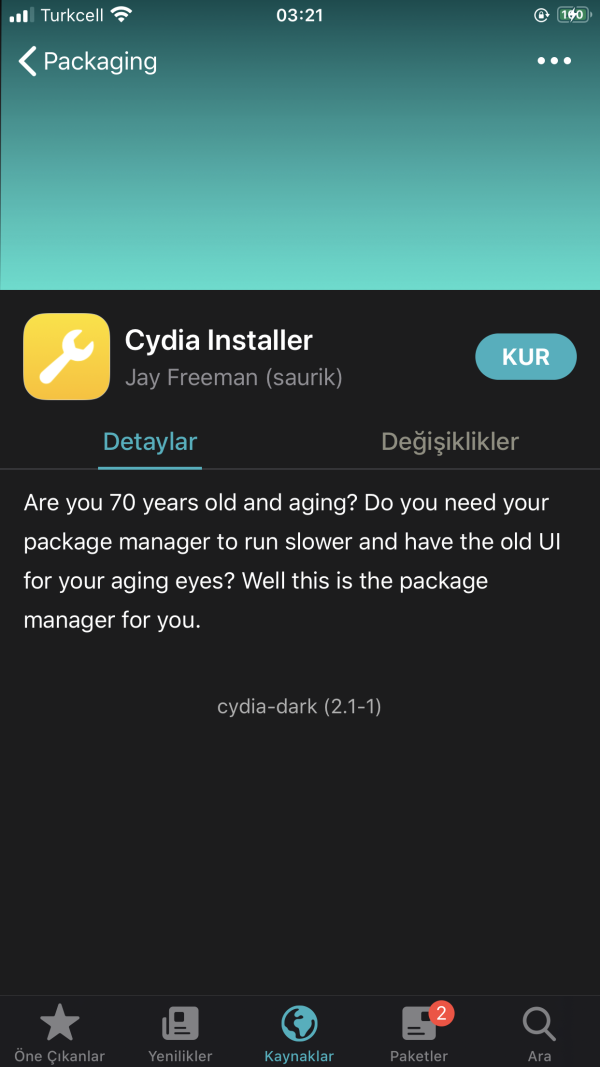The height and width of the screenshot is (1067, 600).
Task: Open the Öne Çıkanlar tab
Action: click(x=59, y=1033)
